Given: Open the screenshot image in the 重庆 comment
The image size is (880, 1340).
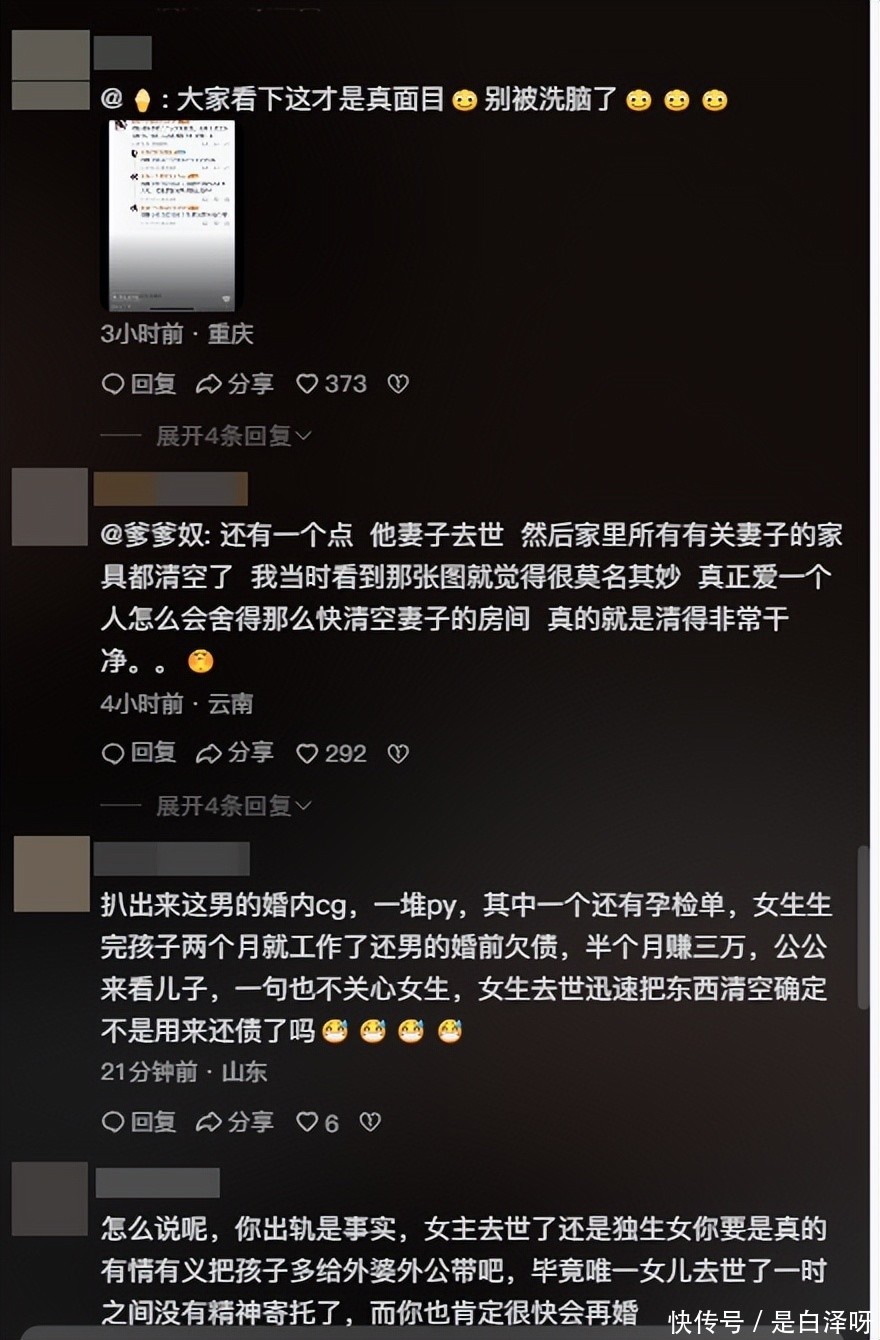Looking at the screenshot, I should coord(172,214).
